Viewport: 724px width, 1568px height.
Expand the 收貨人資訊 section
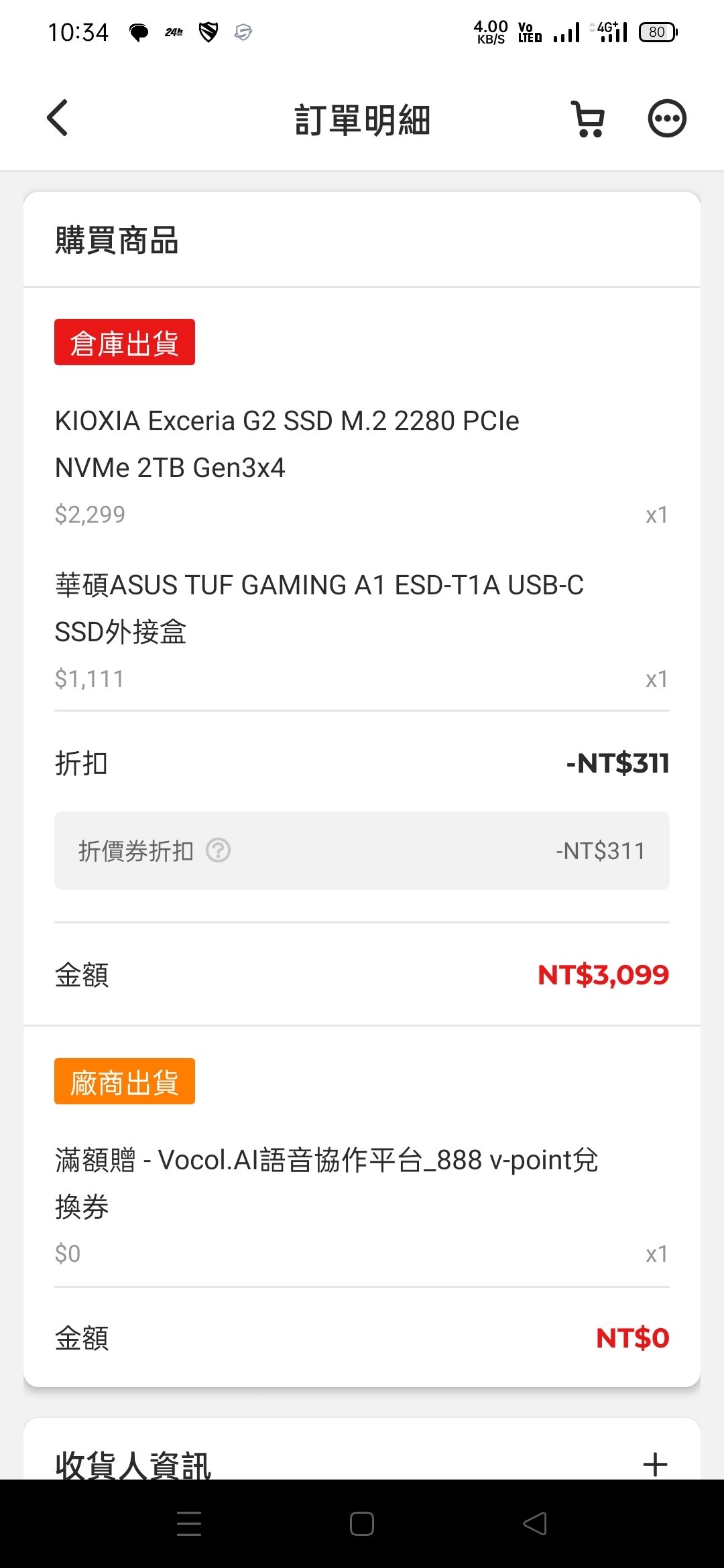(655, 1465)
